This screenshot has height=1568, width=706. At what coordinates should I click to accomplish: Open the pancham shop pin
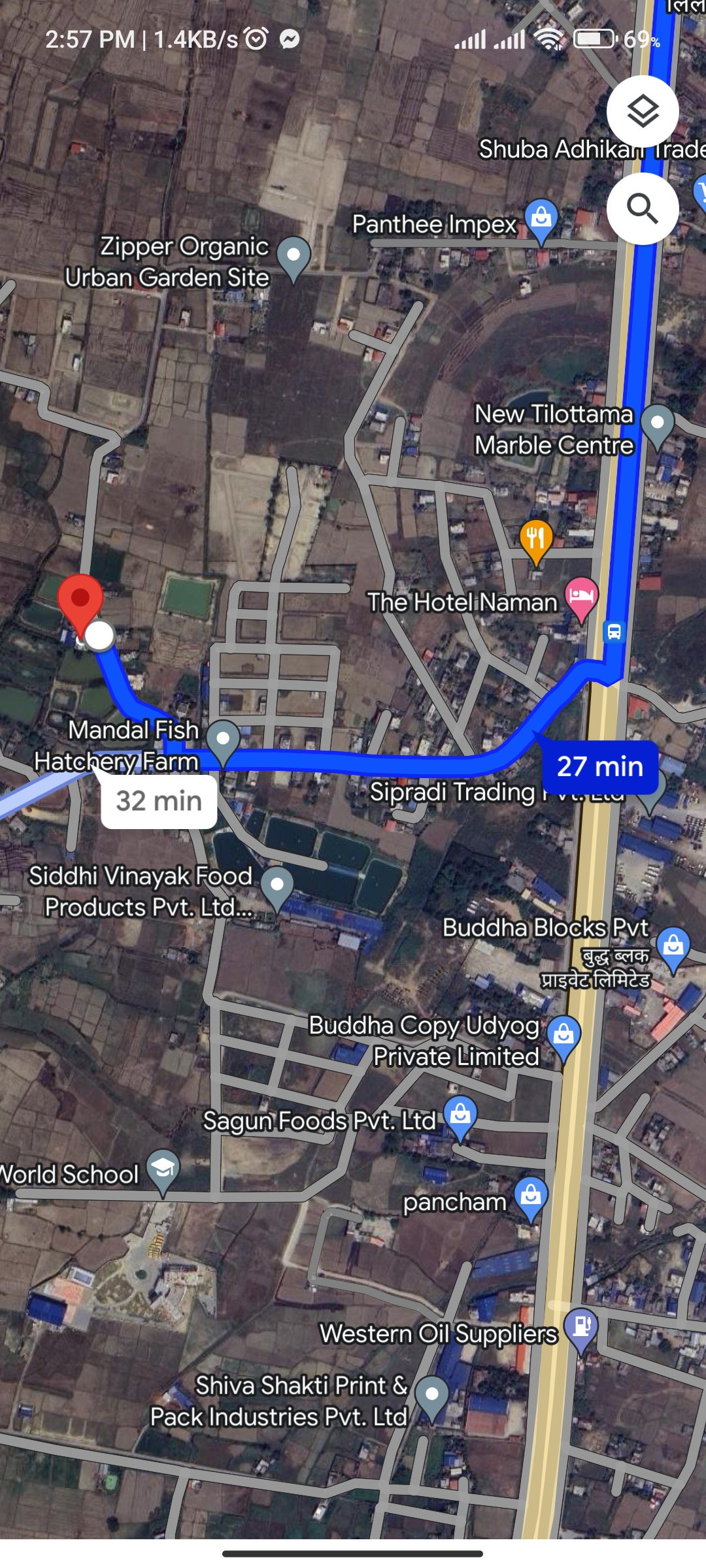[x=531, y=1196]
